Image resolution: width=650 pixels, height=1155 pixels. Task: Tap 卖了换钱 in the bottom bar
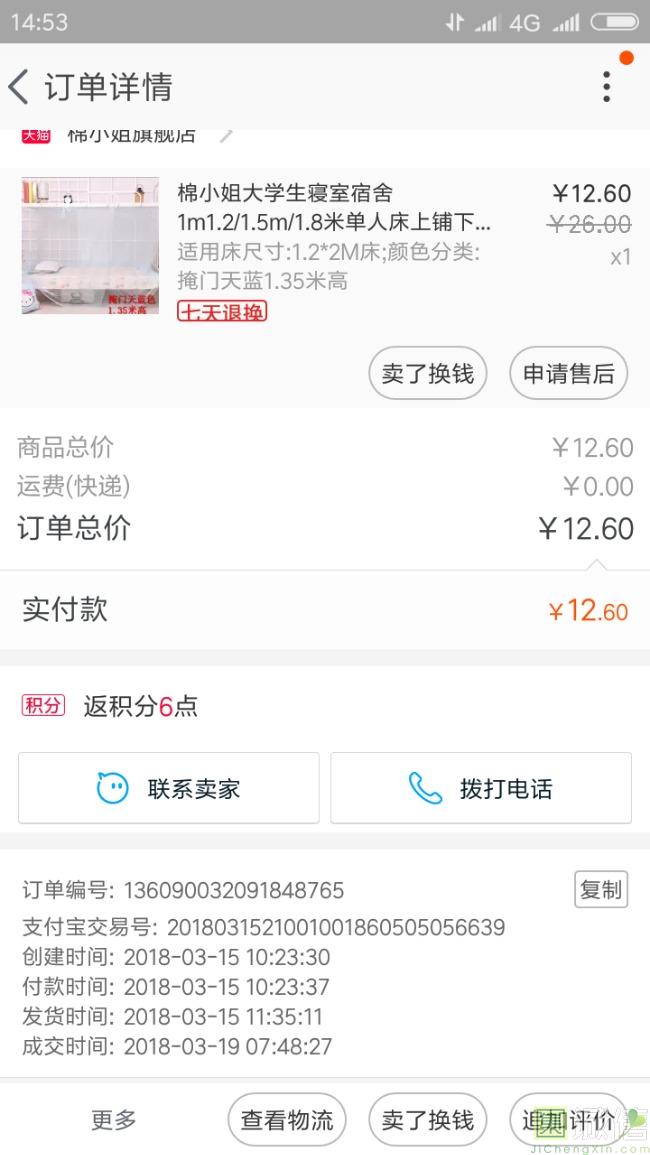pyautogui.click(x=428, y=1120)
